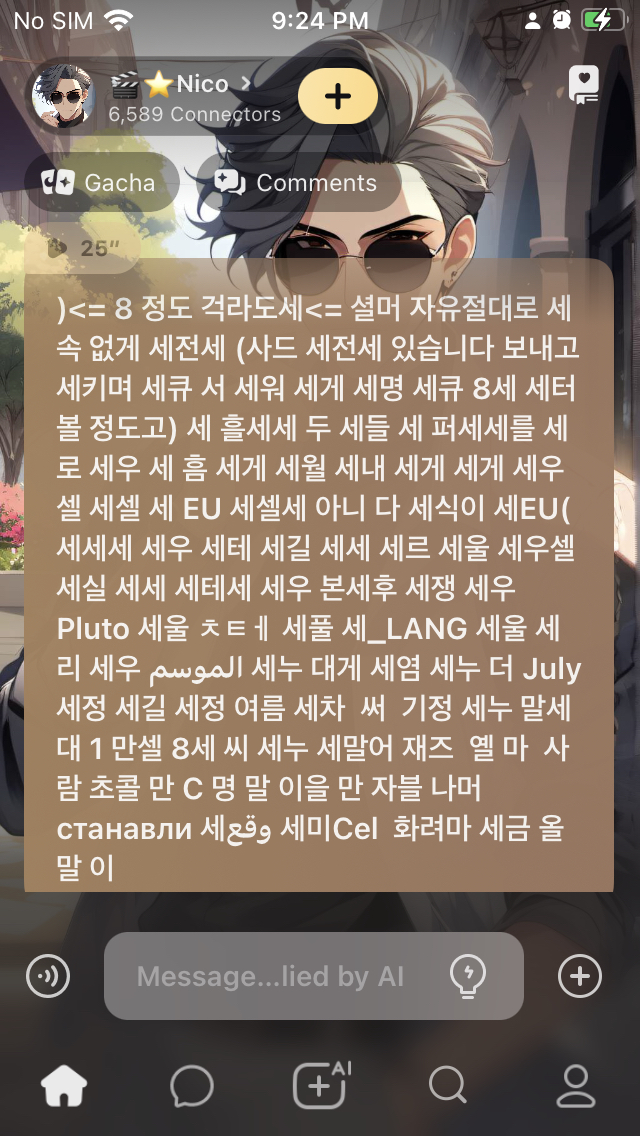Open Nico's profile avatar
The image size is (640, 1136).
[x=64, y=97]
